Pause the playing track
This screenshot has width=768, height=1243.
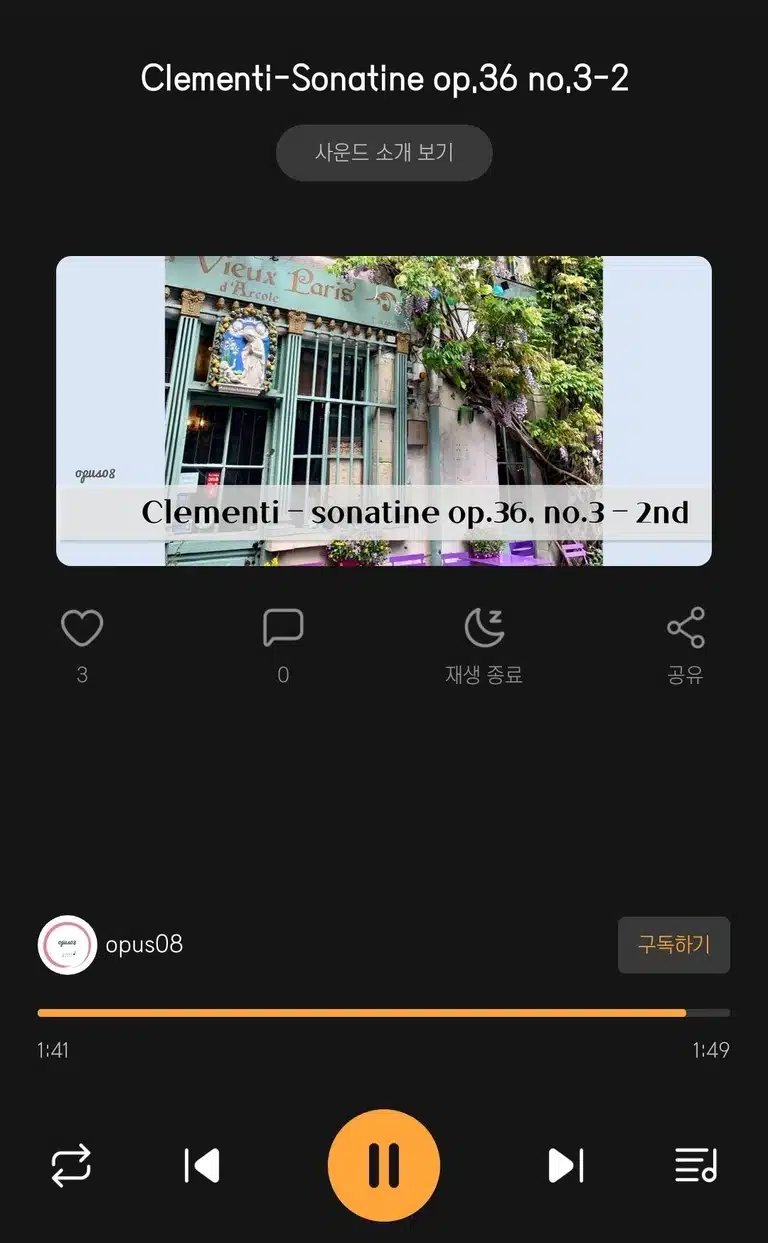click(x=384, y=1165)
